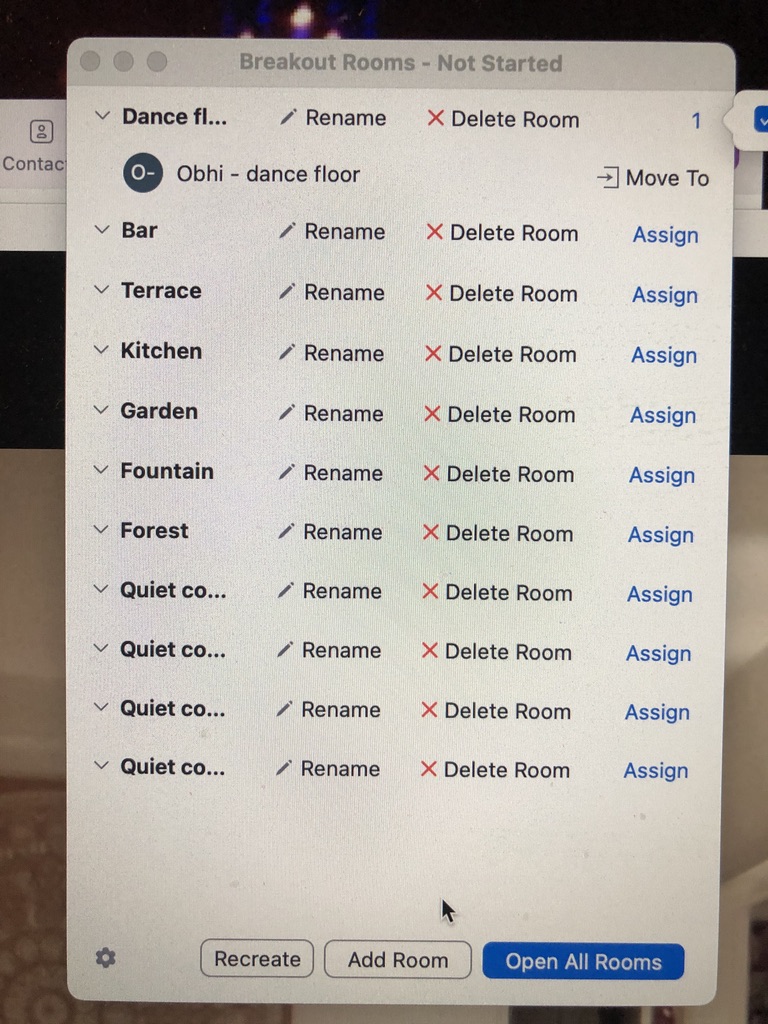Delete the Dance floor room
The image size is (768, 1024).
503,119
